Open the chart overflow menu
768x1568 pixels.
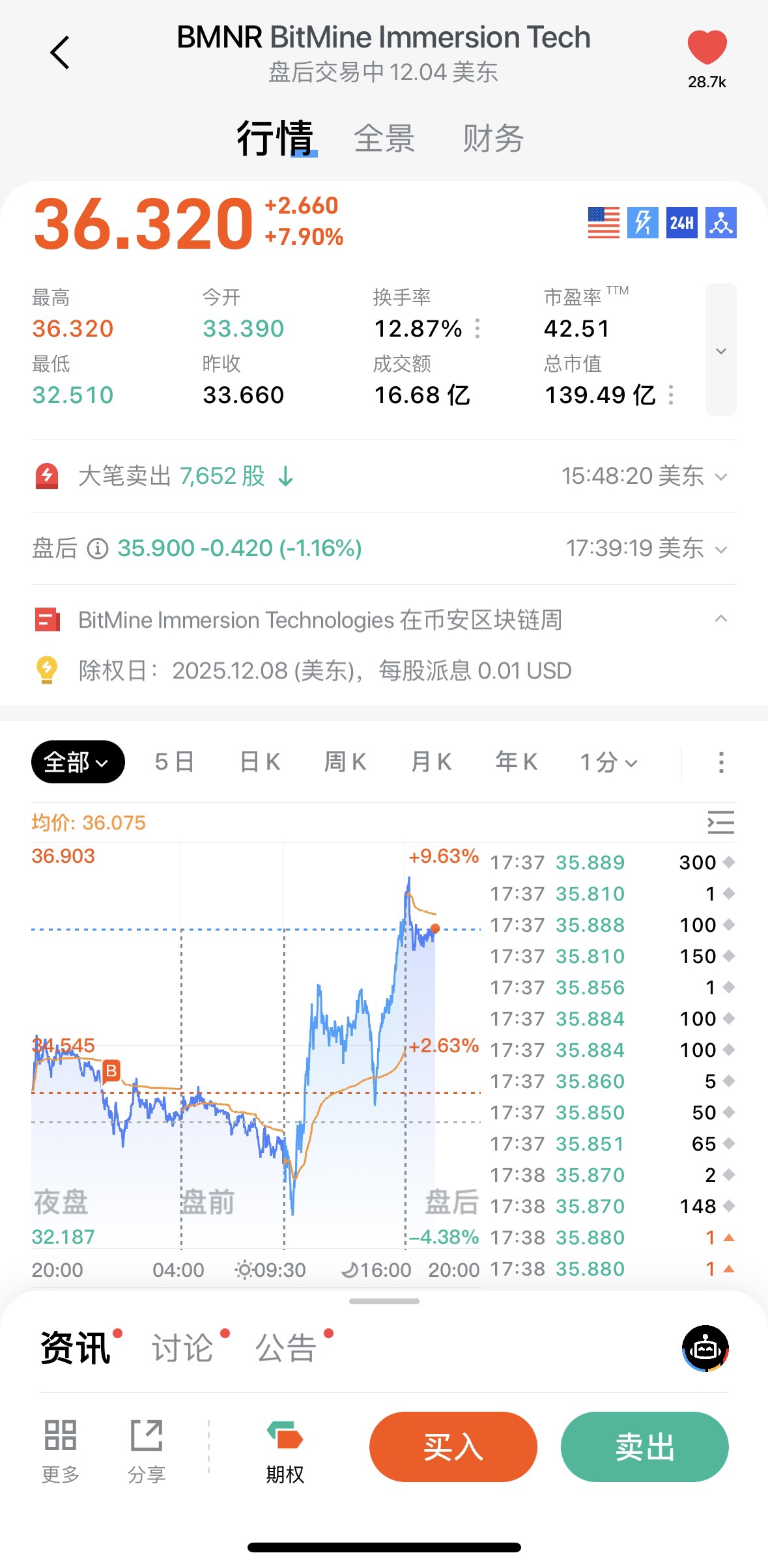(720, 762)
